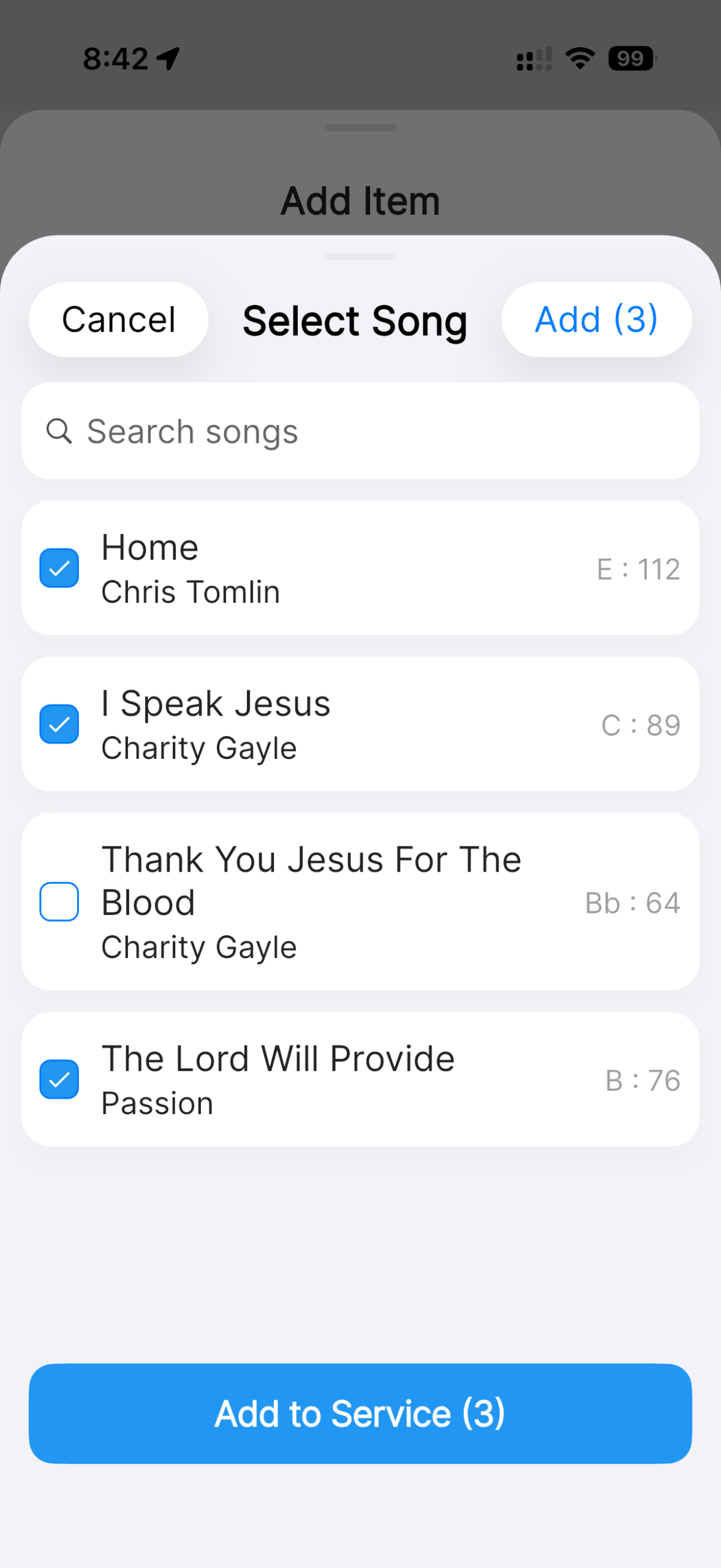Uncheck The Lord Will Provide checkbox
Screen dimensions: 721x1568
pos(59,1079)
